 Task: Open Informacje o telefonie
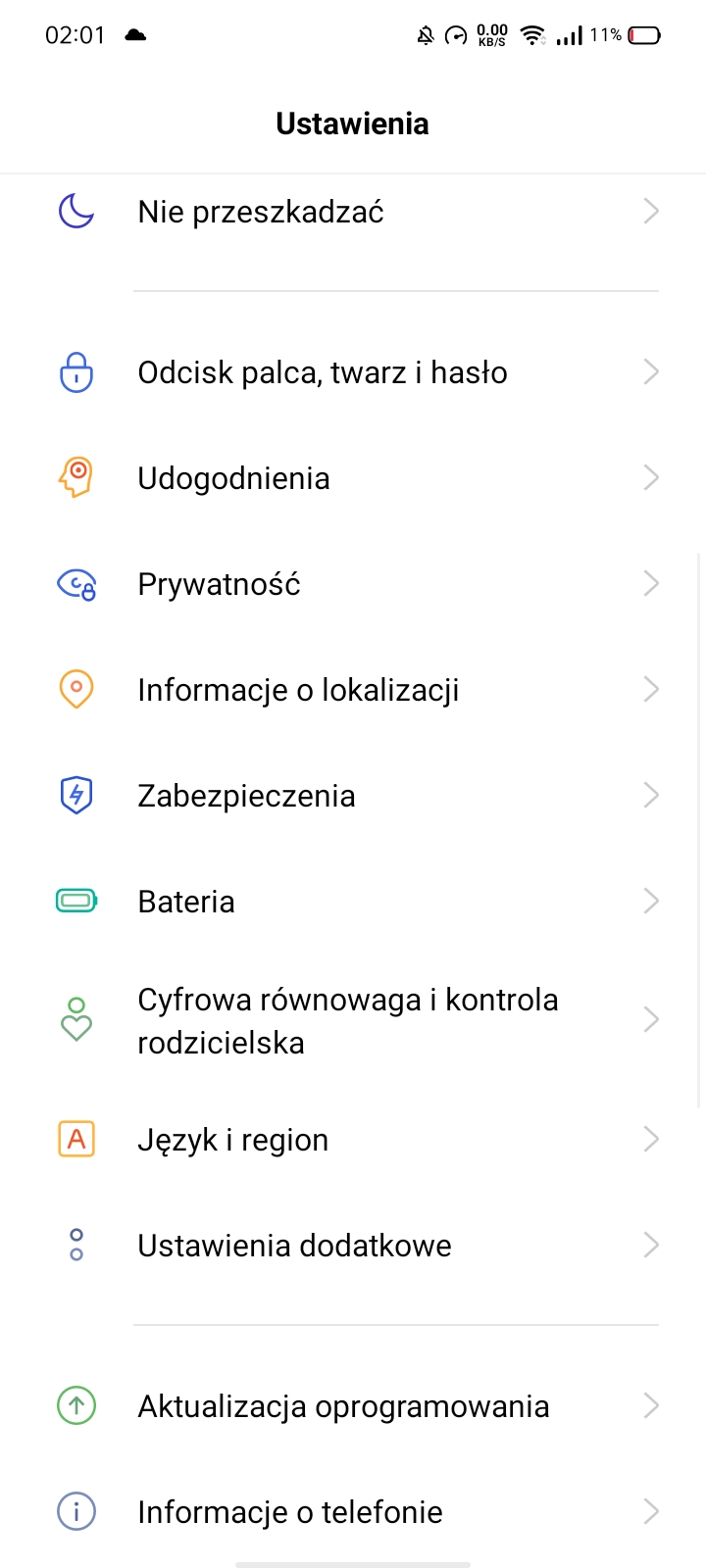tap(353, 1512)
